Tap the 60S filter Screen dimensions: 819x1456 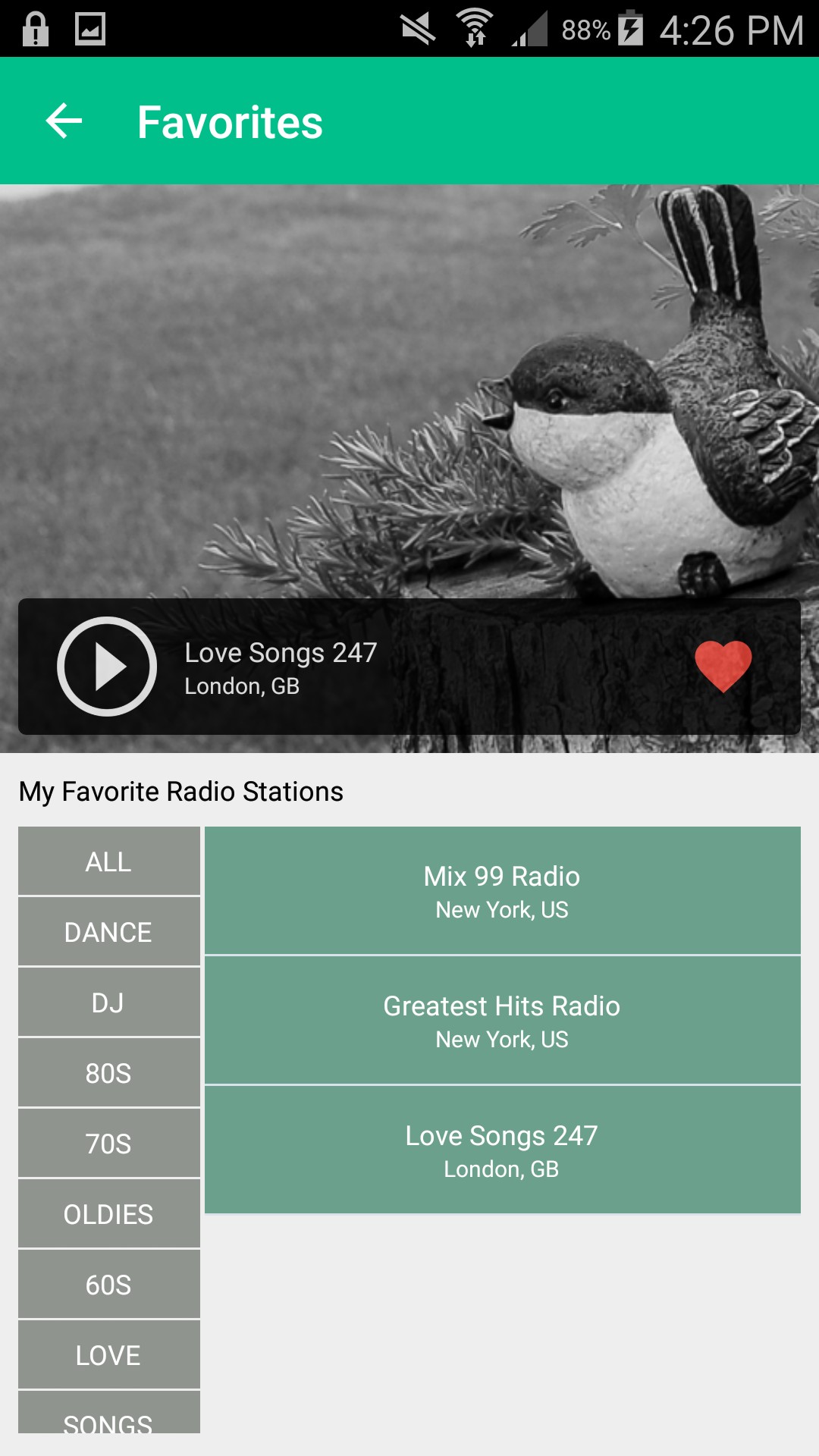109,1285
